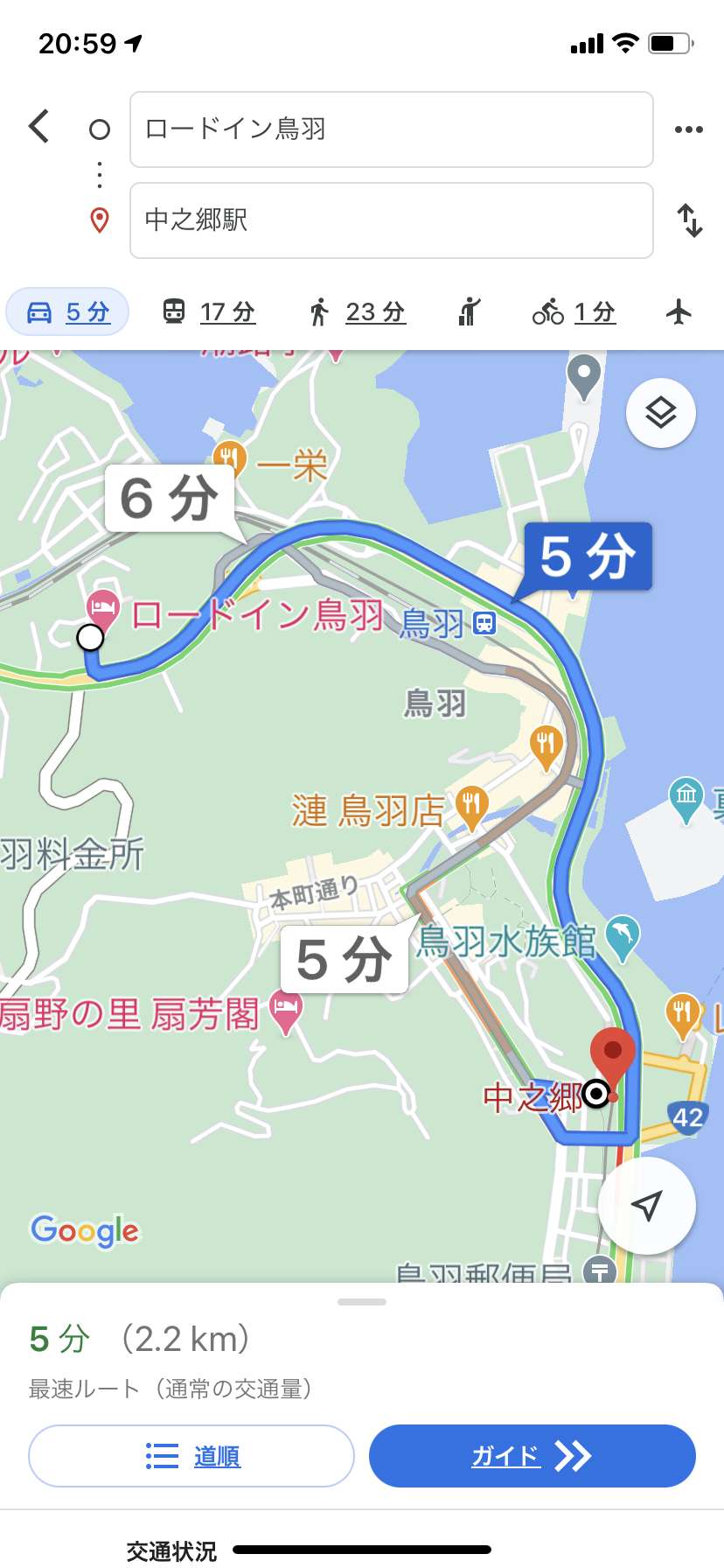Edit the destination field 中之郷駅
Image resolution: width=724 pixels, height=1568 pixels.
392,220
